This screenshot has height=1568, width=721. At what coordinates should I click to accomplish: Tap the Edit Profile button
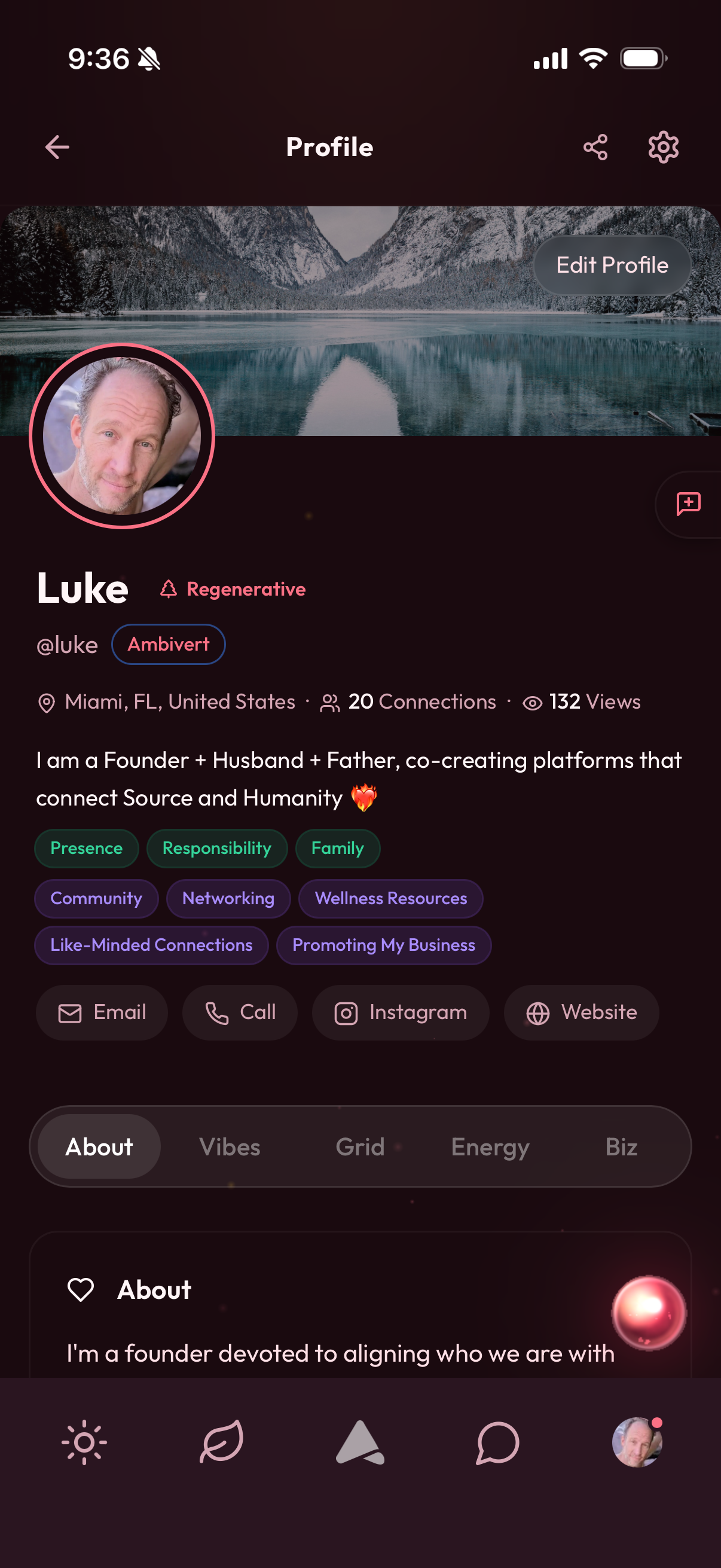pyautogui.click(x=612, y=266)
